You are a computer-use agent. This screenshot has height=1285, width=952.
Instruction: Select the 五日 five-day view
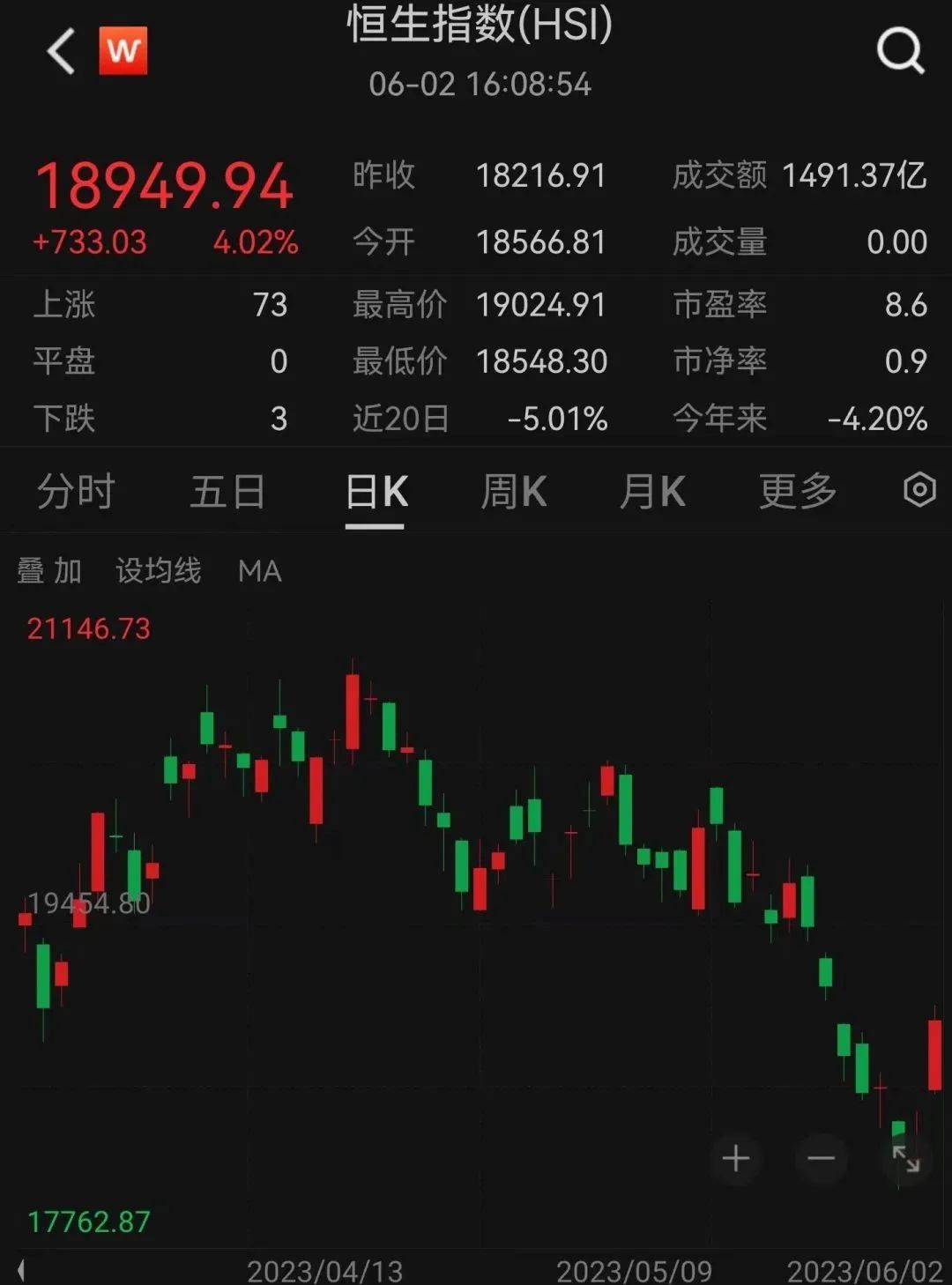tap(227, 491)
